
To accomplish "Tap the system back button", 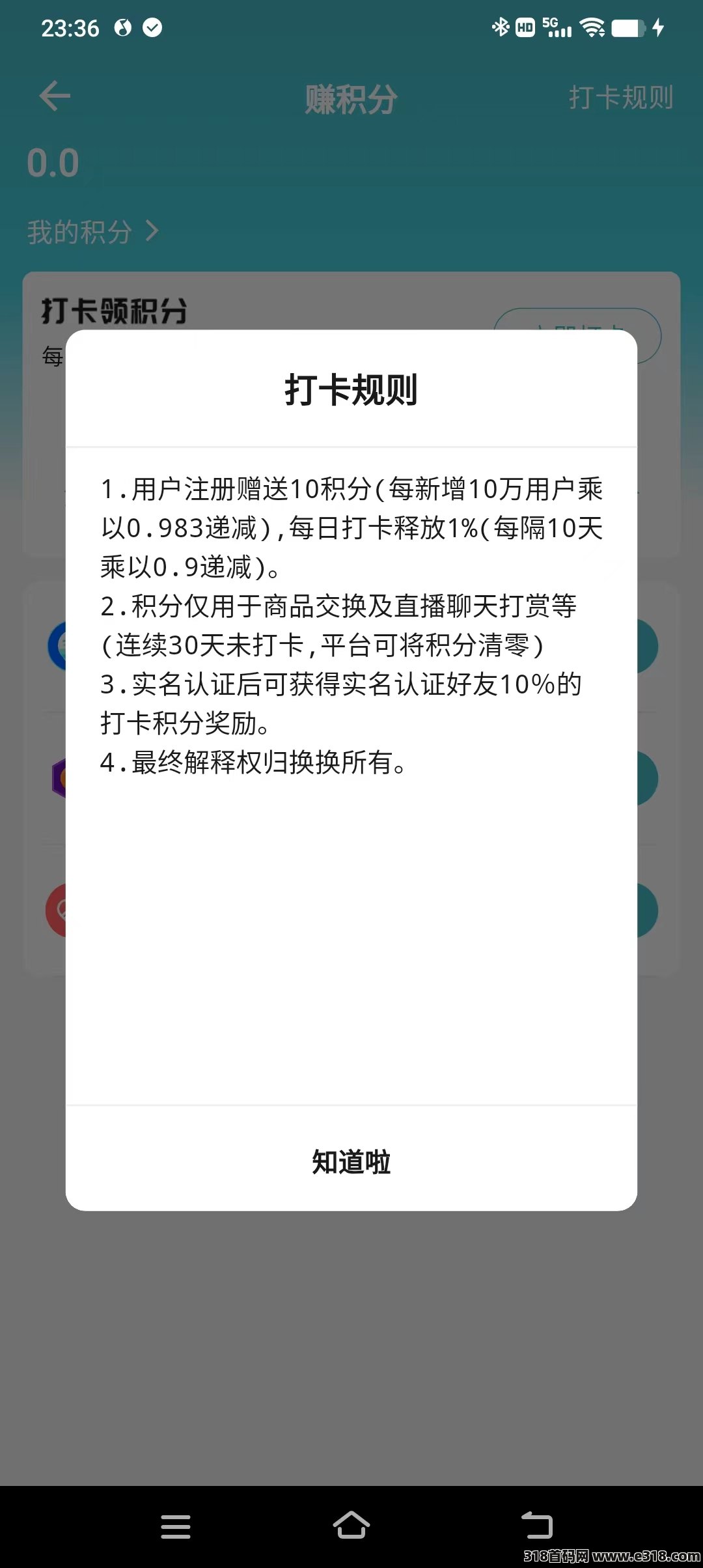I will pyautogui.click(x=537, y=1526).
